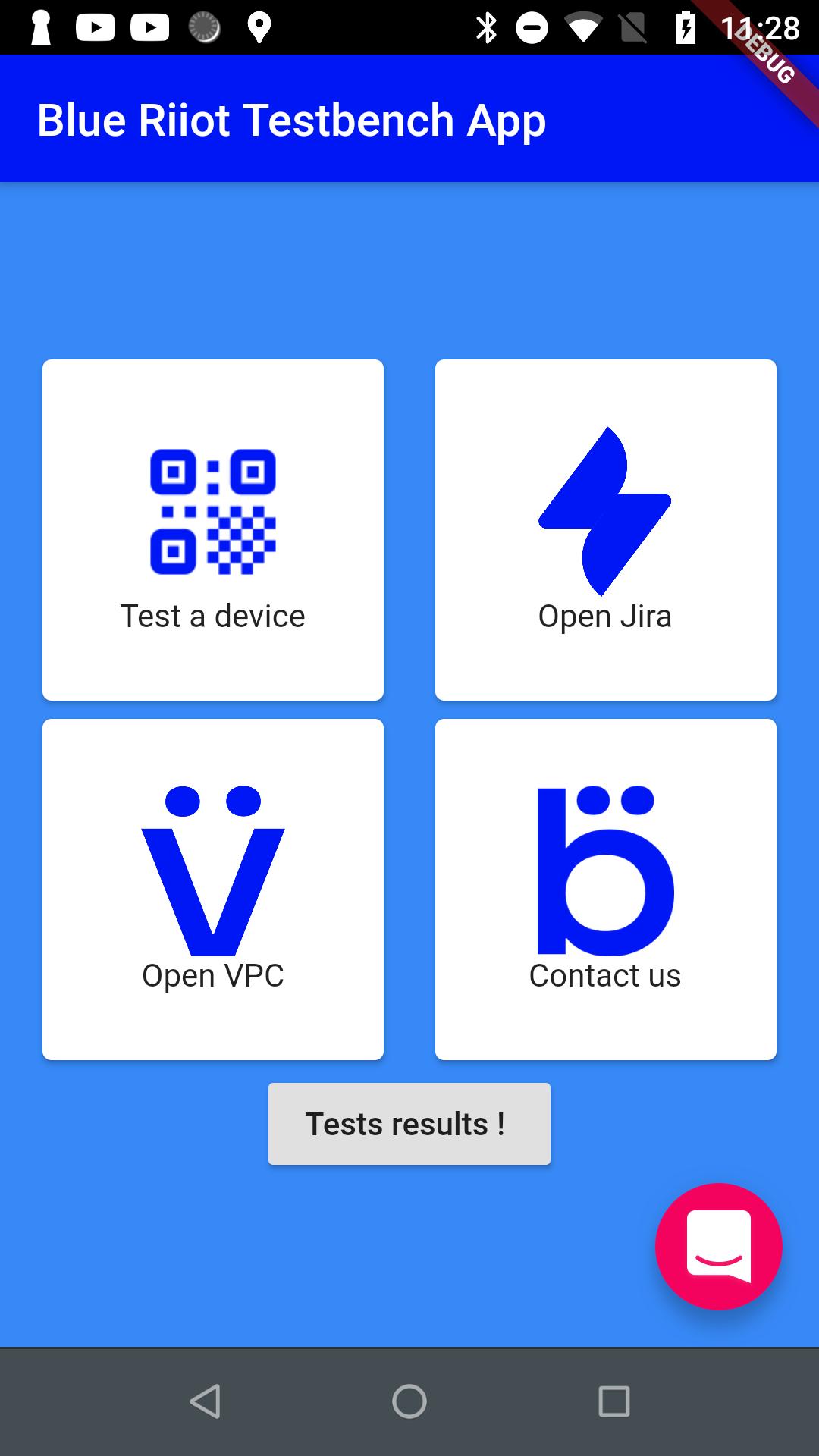Open the Contact us card
Screen dimensions: 819x1456
point(605,889)
